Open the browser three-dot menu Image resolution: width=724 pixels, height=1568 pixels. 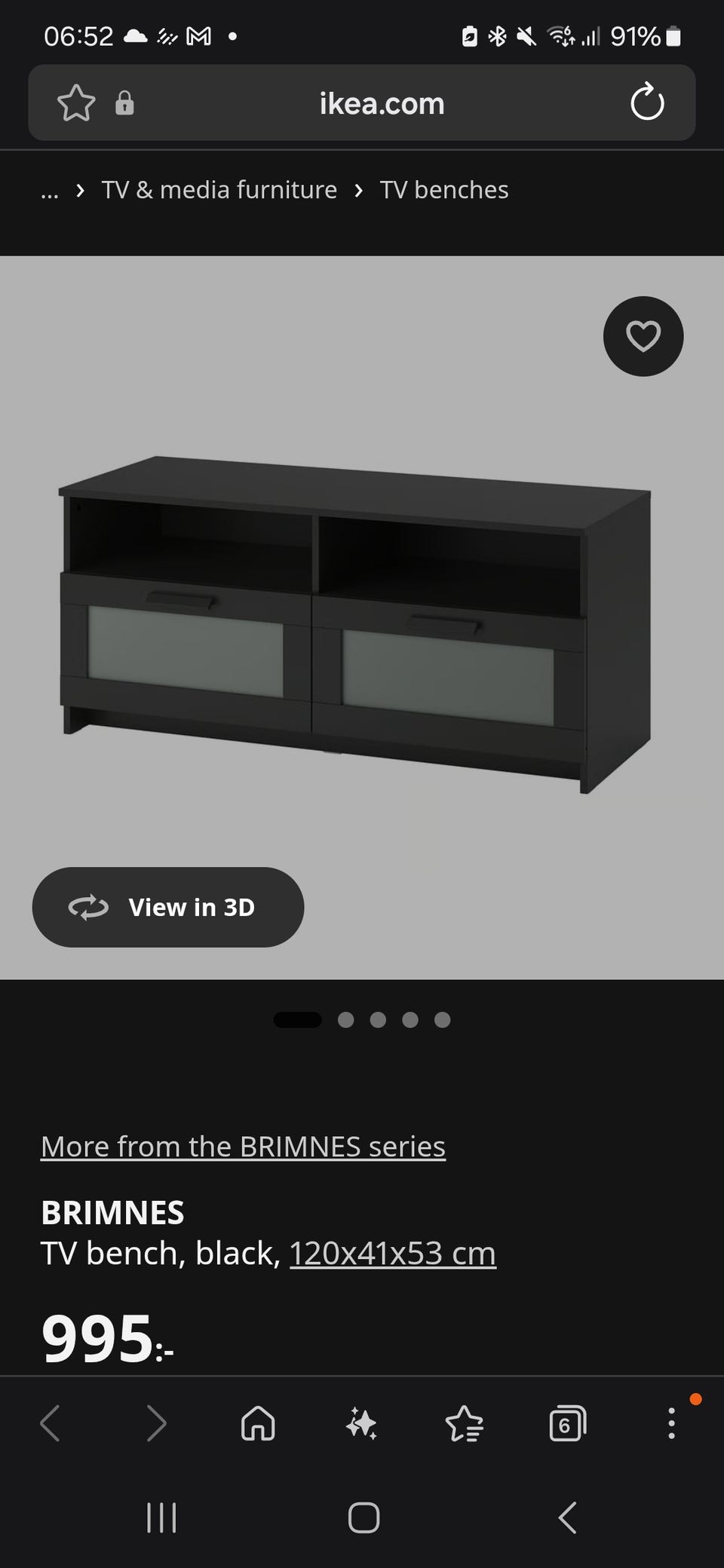click(x=671, y=1424)
